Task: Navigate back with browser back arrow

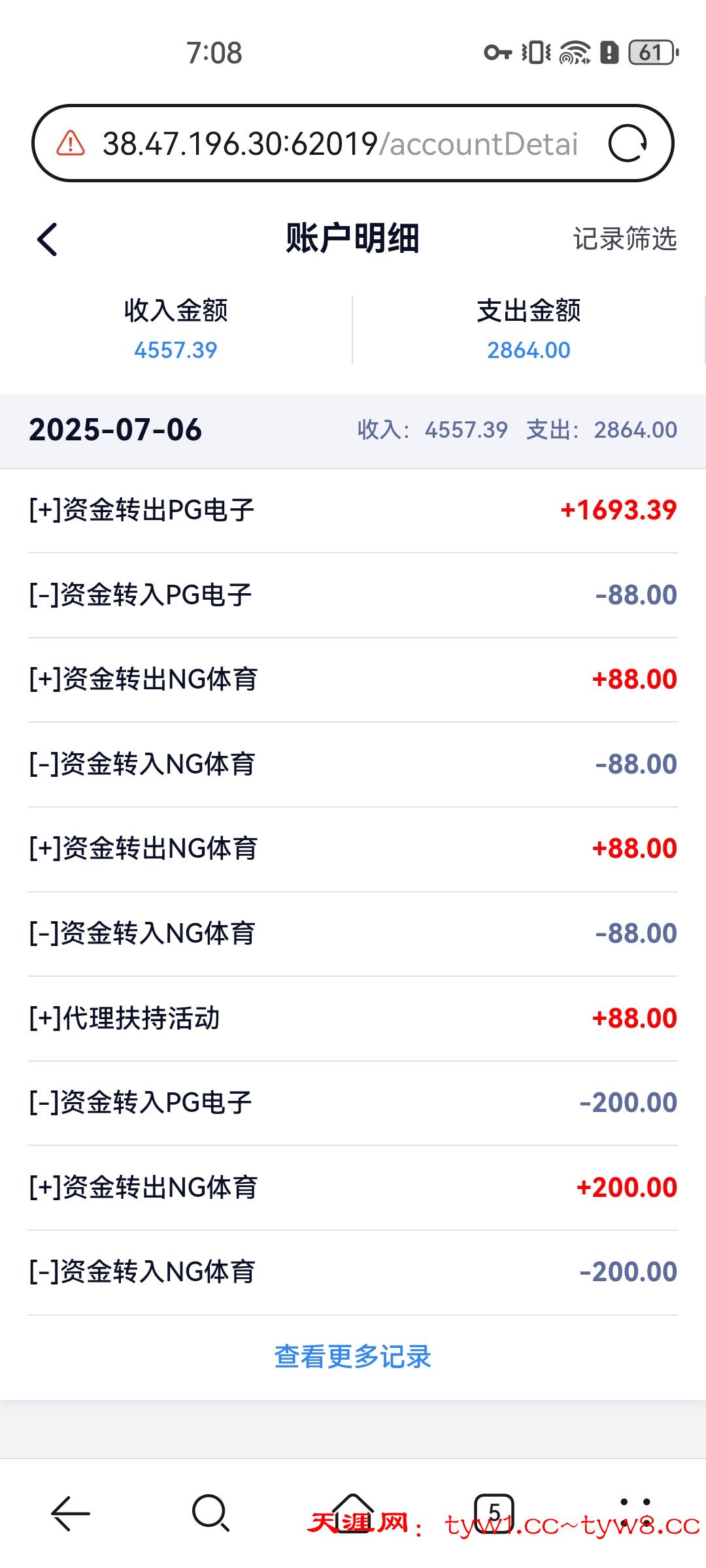Action: [x=71, y=1512]
